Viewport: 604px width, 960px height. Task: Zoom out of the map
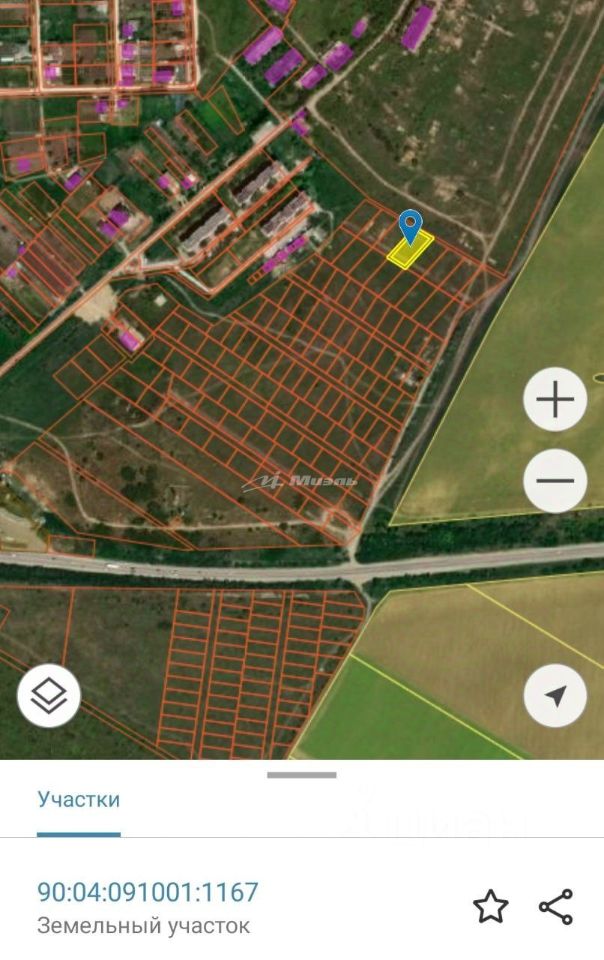555,480
